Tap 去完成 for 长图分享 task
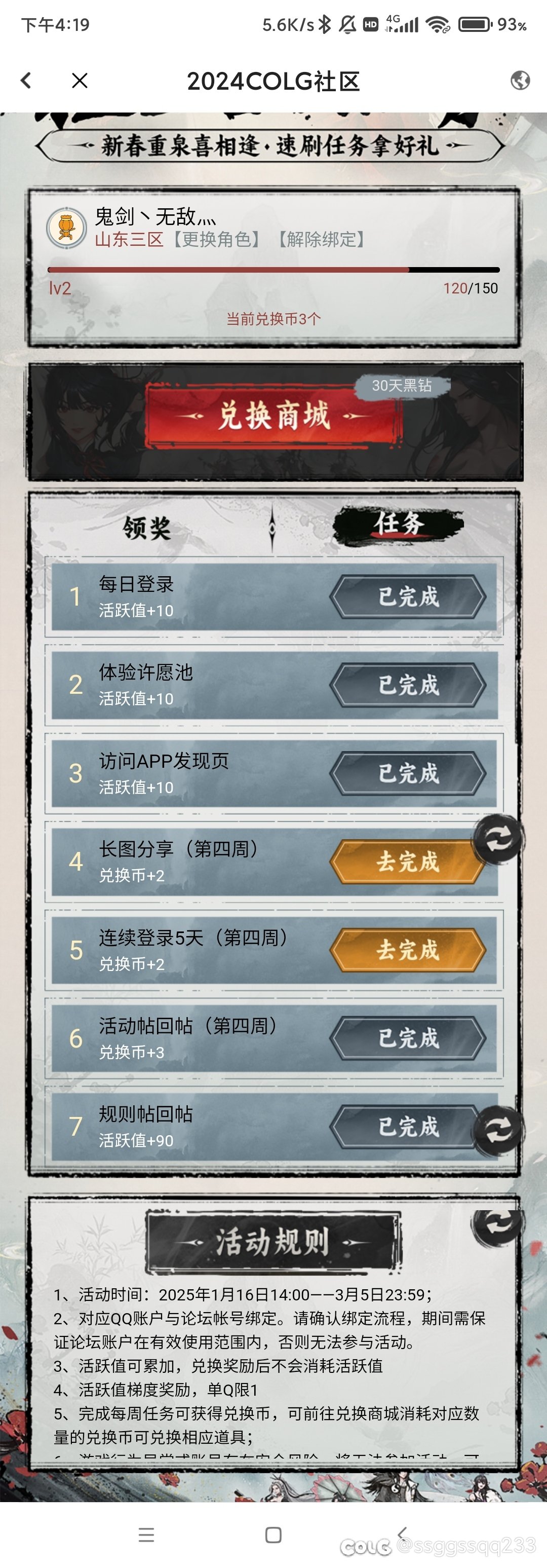The image size is (547, 1568). click(408, 862)
